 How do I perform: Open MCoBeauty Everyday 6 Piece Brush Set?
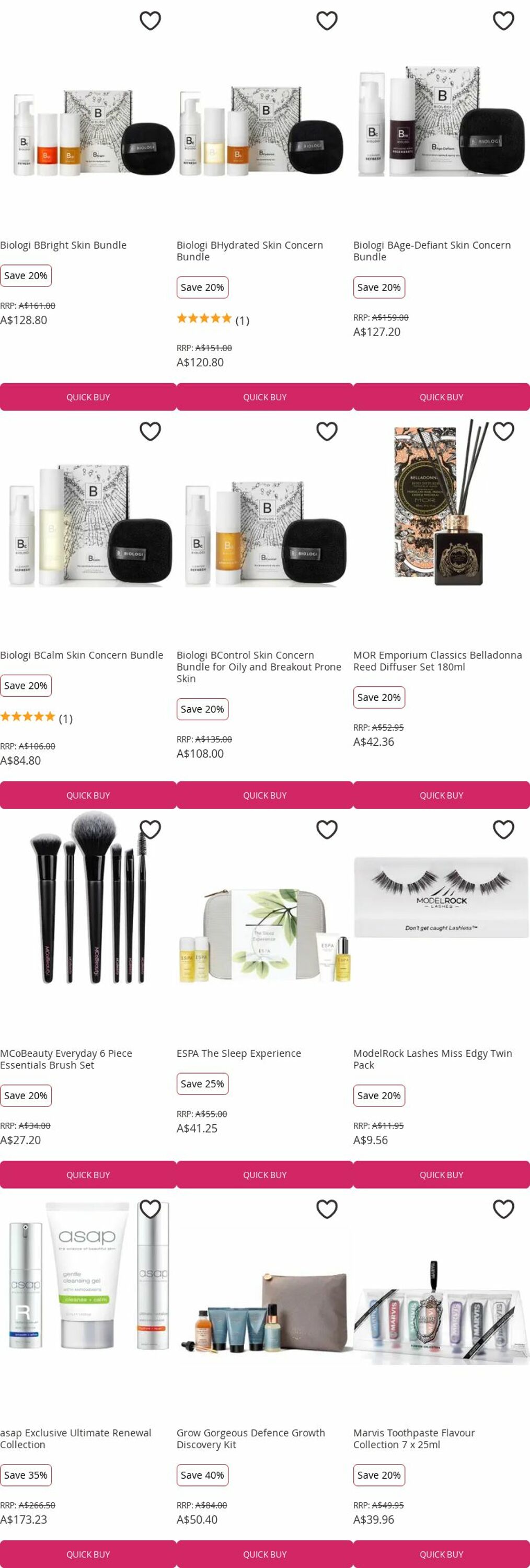66,1058
